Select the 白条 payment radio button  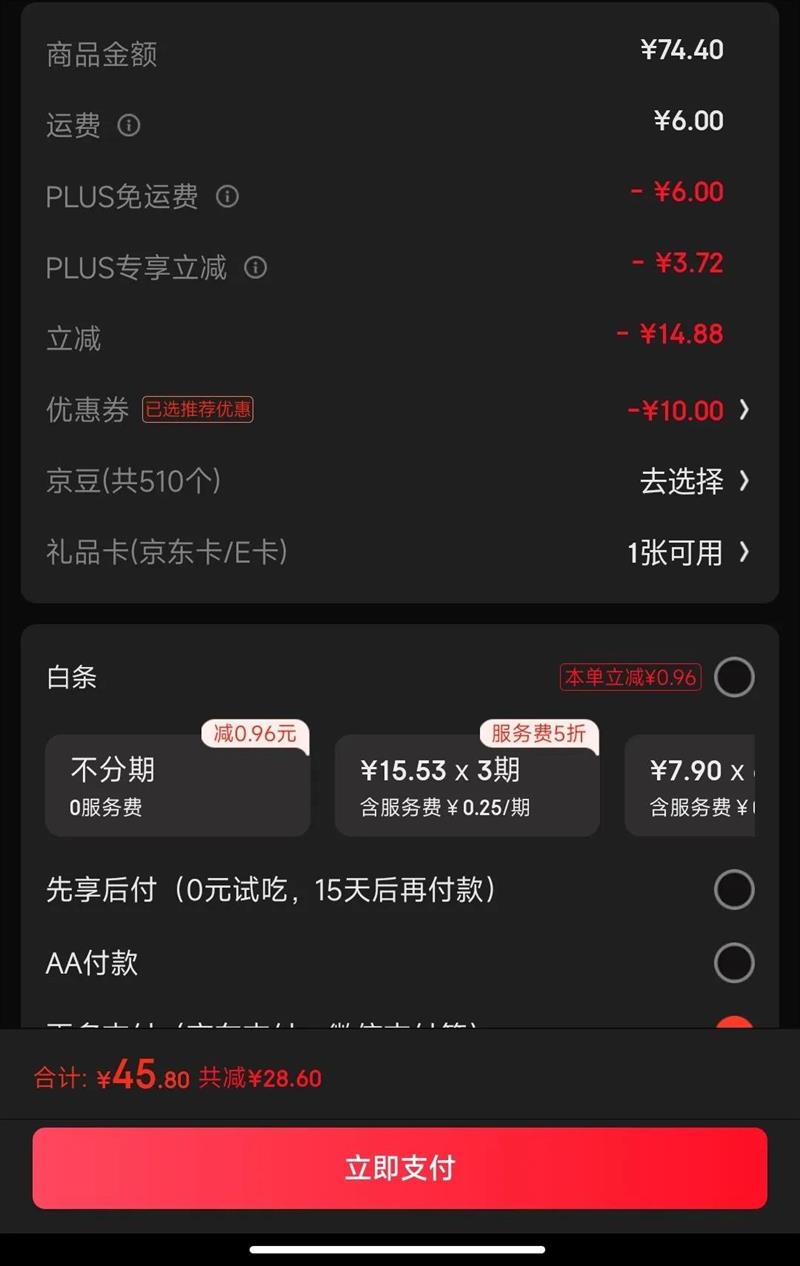(x=734, y=677)
